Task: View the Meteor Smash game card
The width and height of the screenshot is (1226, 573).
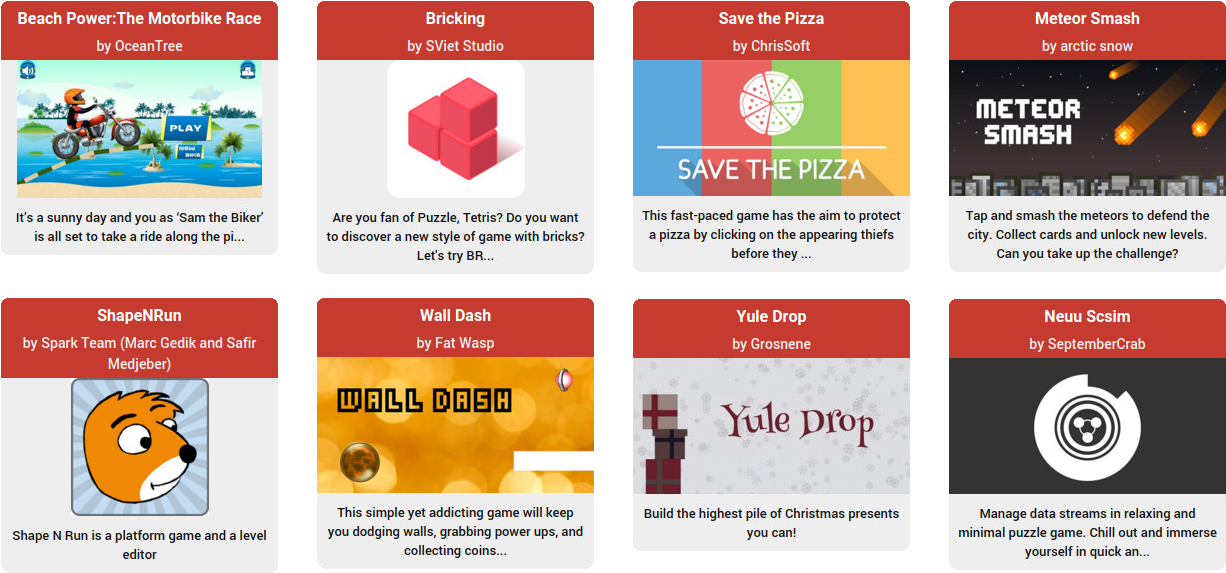Action: 1087,128
